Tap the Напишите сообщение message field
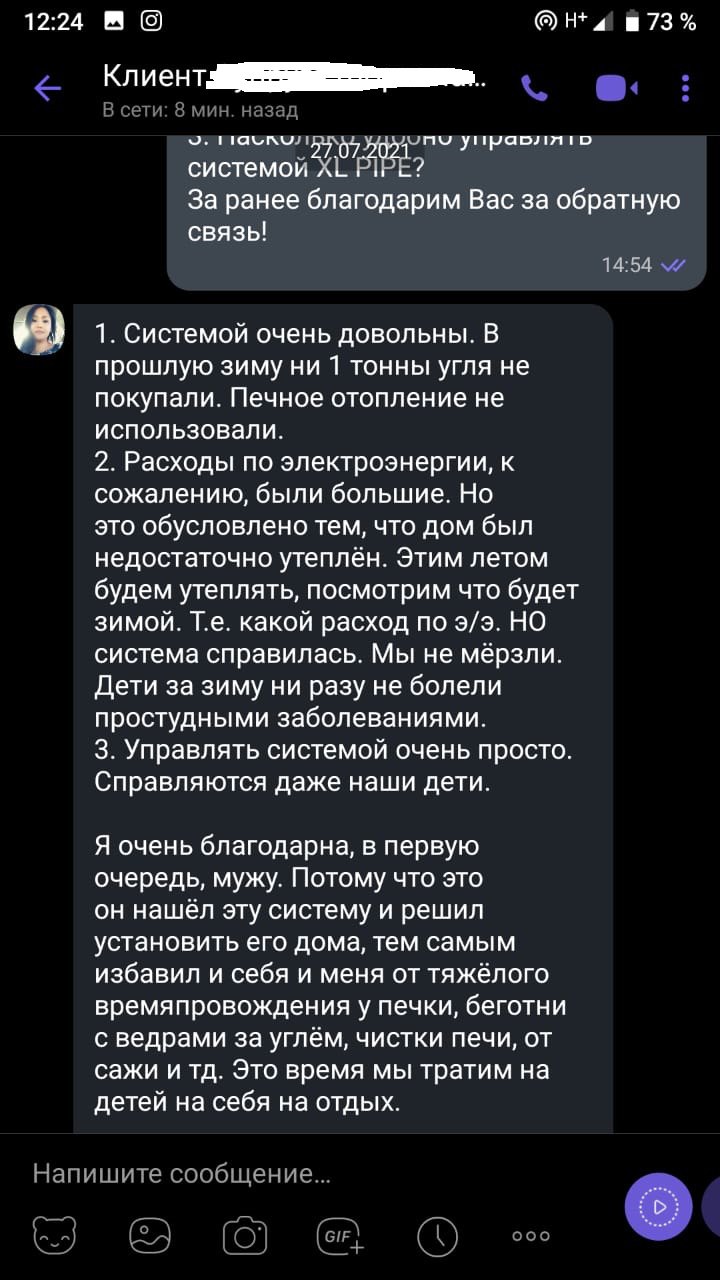This screenshot has width=720, height=1280. pos(300,1173)
